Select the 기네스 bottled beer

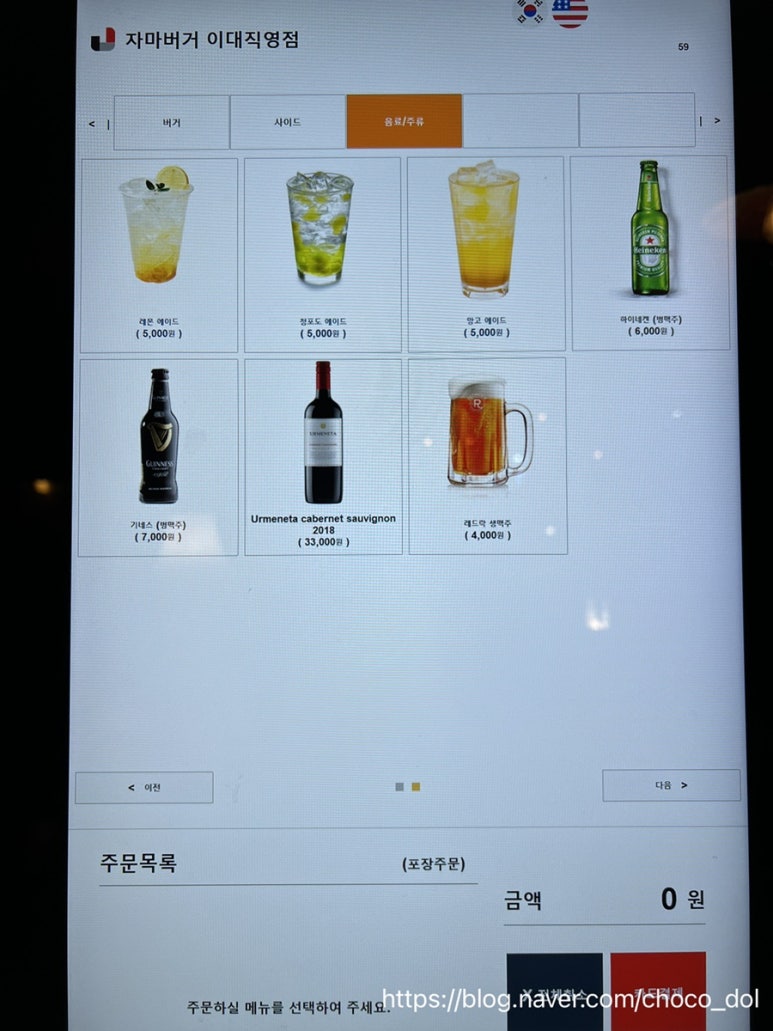coord(158,456)
